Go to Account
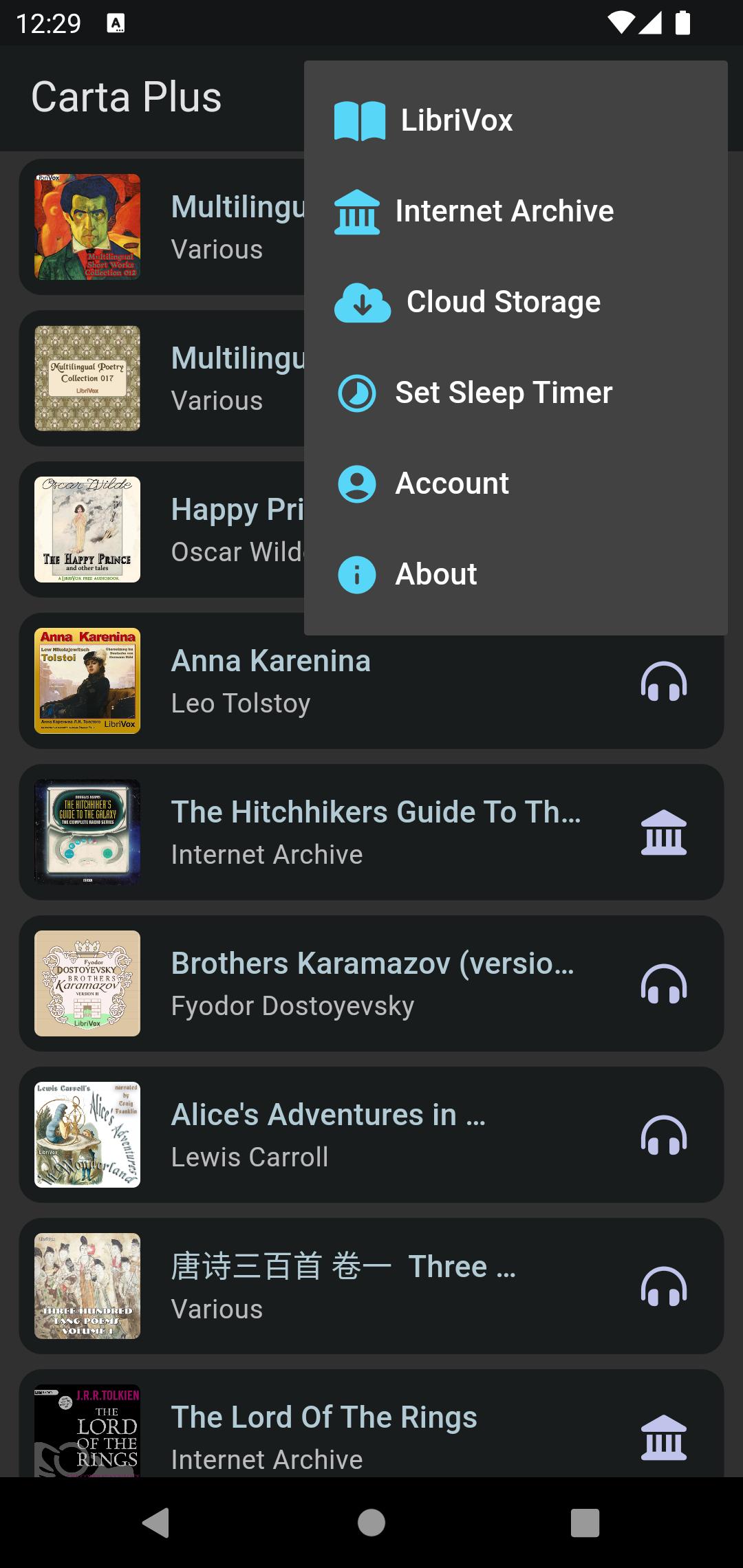The image size is (743, 1568). pos(451,483)
